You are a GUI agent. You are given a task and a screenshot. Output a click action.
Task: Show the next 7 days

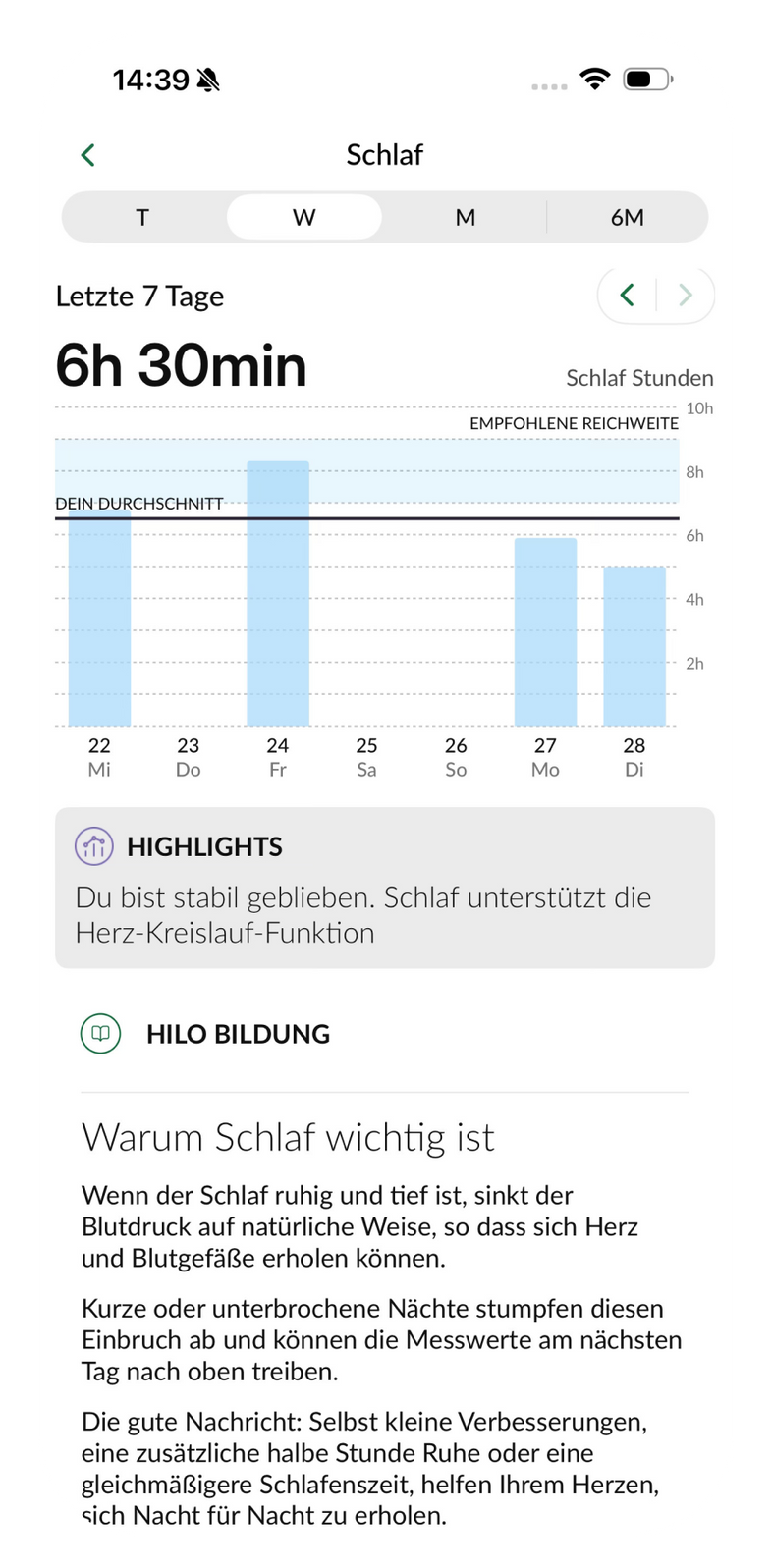686,295
